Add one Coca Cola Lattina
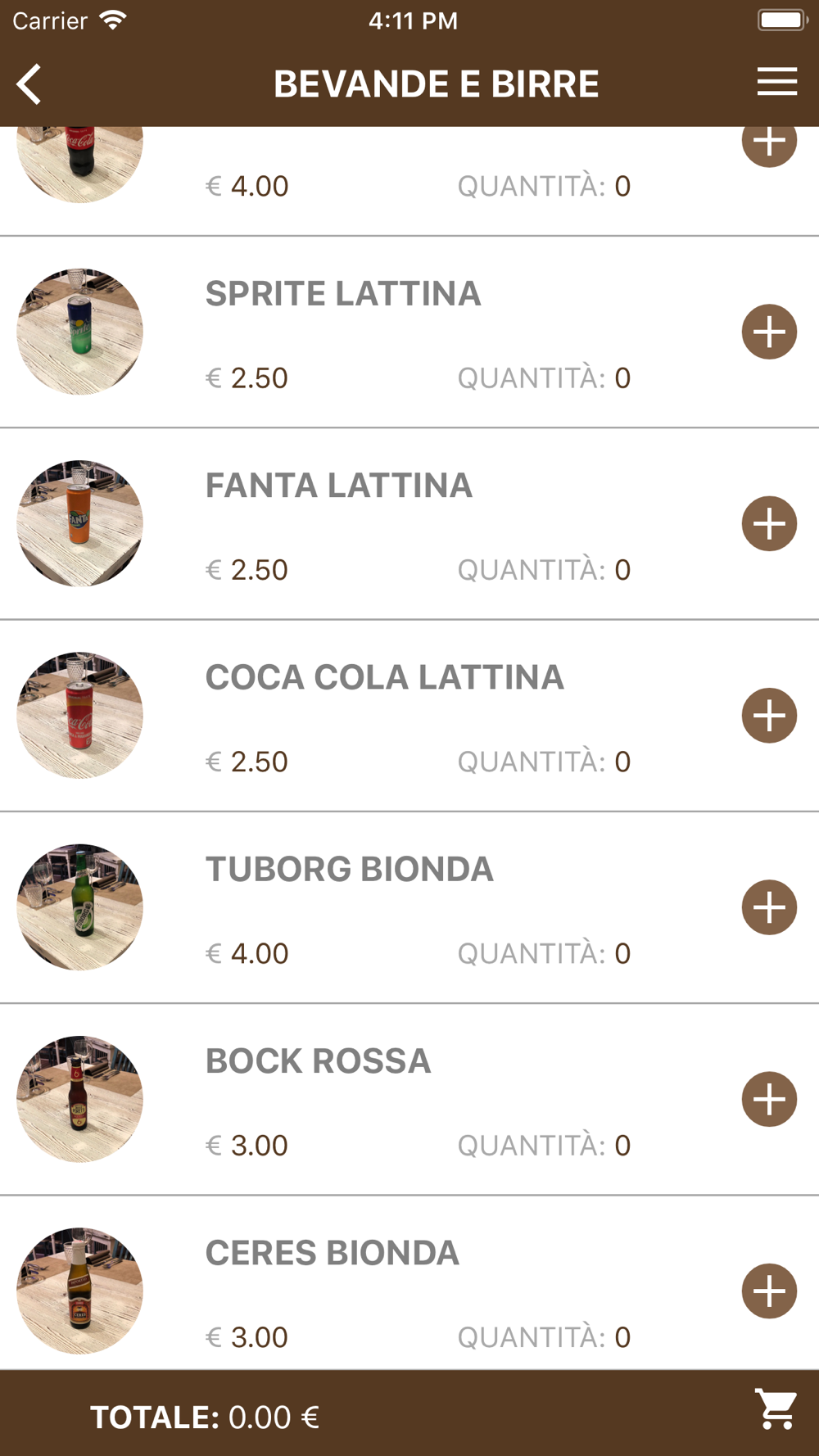The width and height of the screenshot is (819, 1456). (769, 715)
